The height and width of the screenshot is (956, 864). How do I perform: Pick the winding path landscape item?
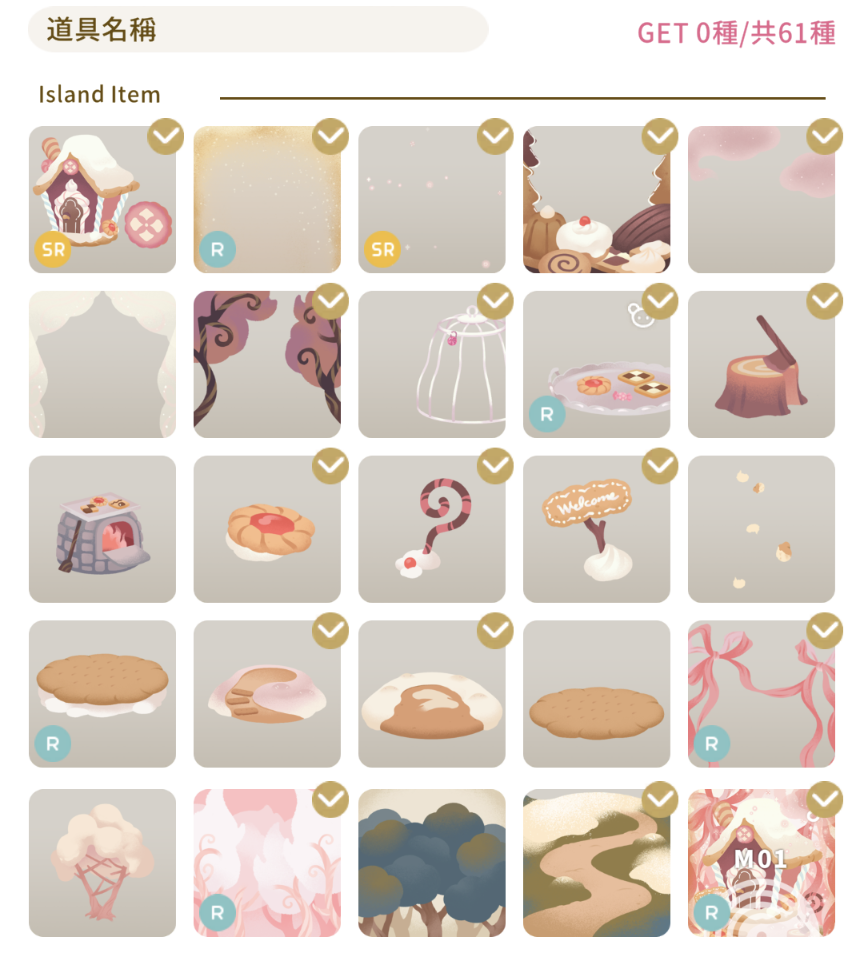click(596, 862)
